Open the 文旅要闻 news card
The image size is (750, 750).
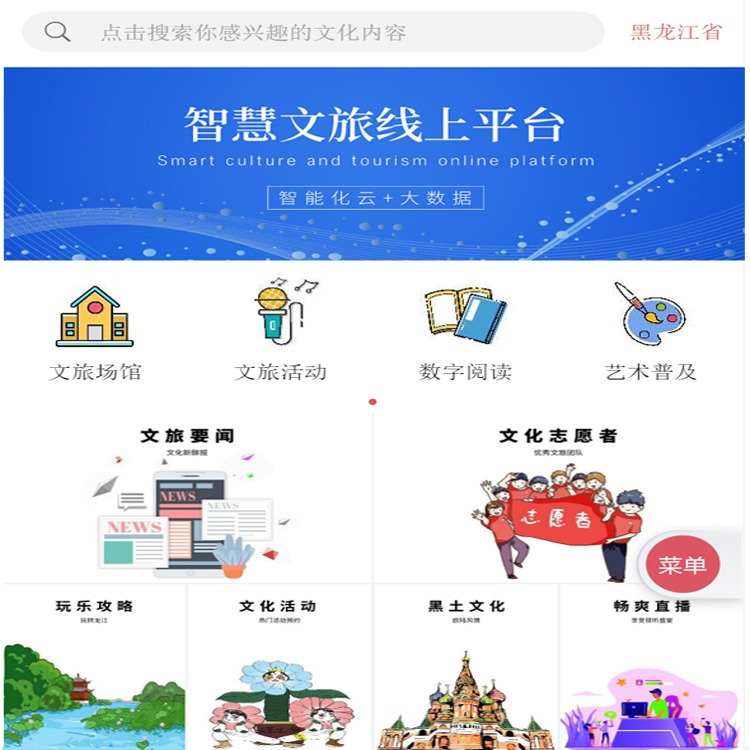[x=187, y=500]
